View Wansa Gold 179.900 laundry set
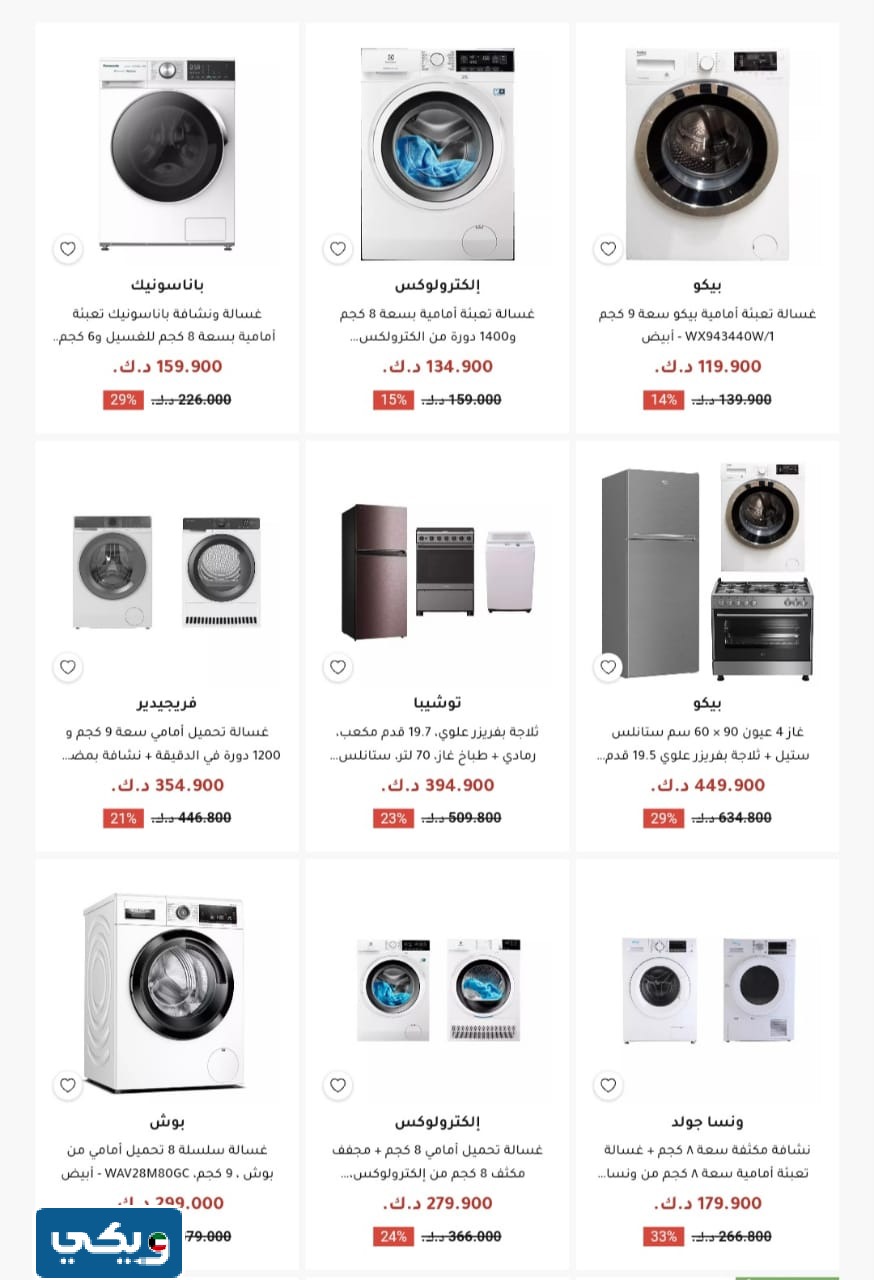 (x=707, y=990)
